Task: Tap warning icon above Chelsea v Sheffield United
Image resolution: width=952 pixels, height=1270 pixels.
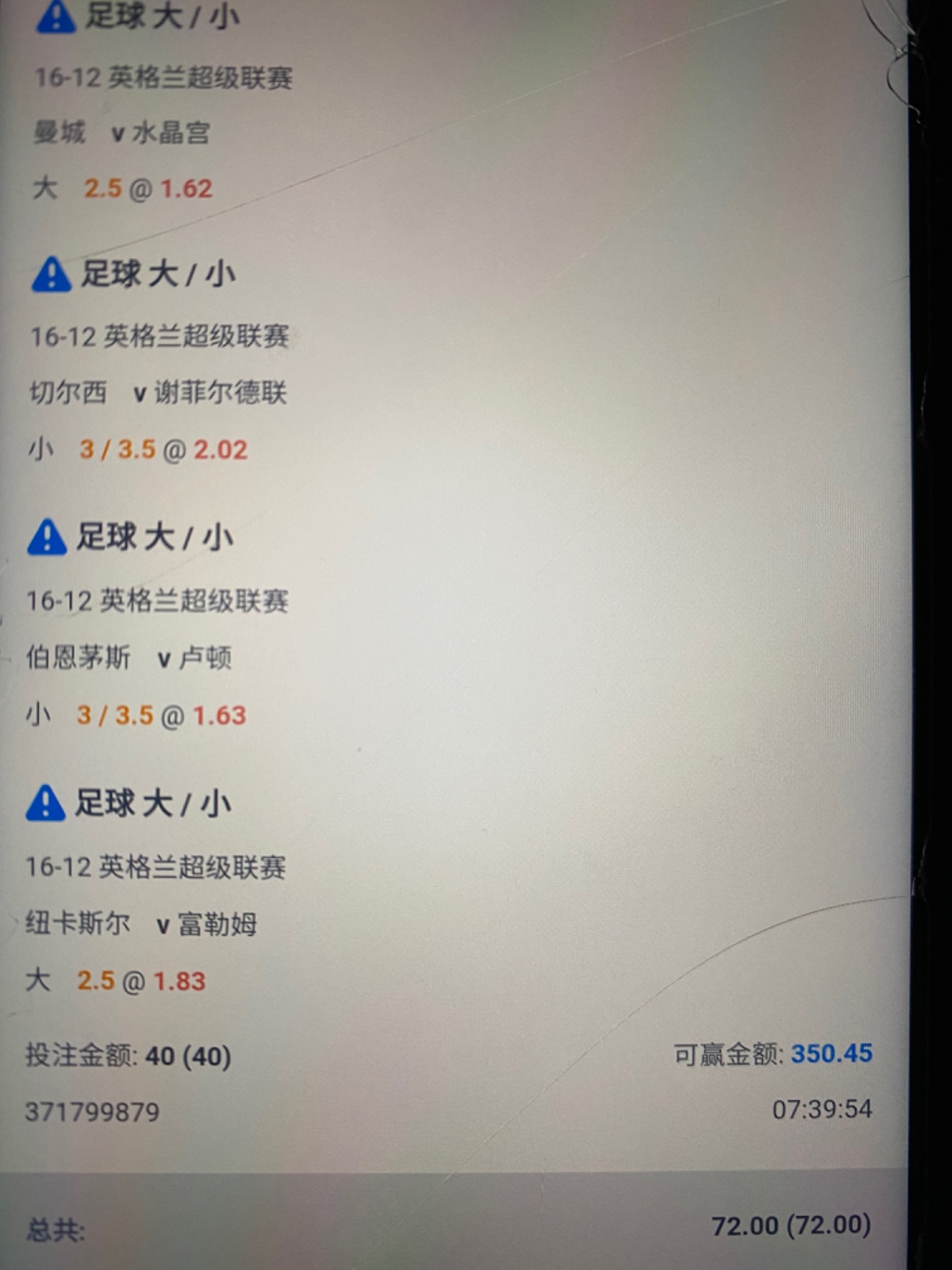Action: point(52,275)
